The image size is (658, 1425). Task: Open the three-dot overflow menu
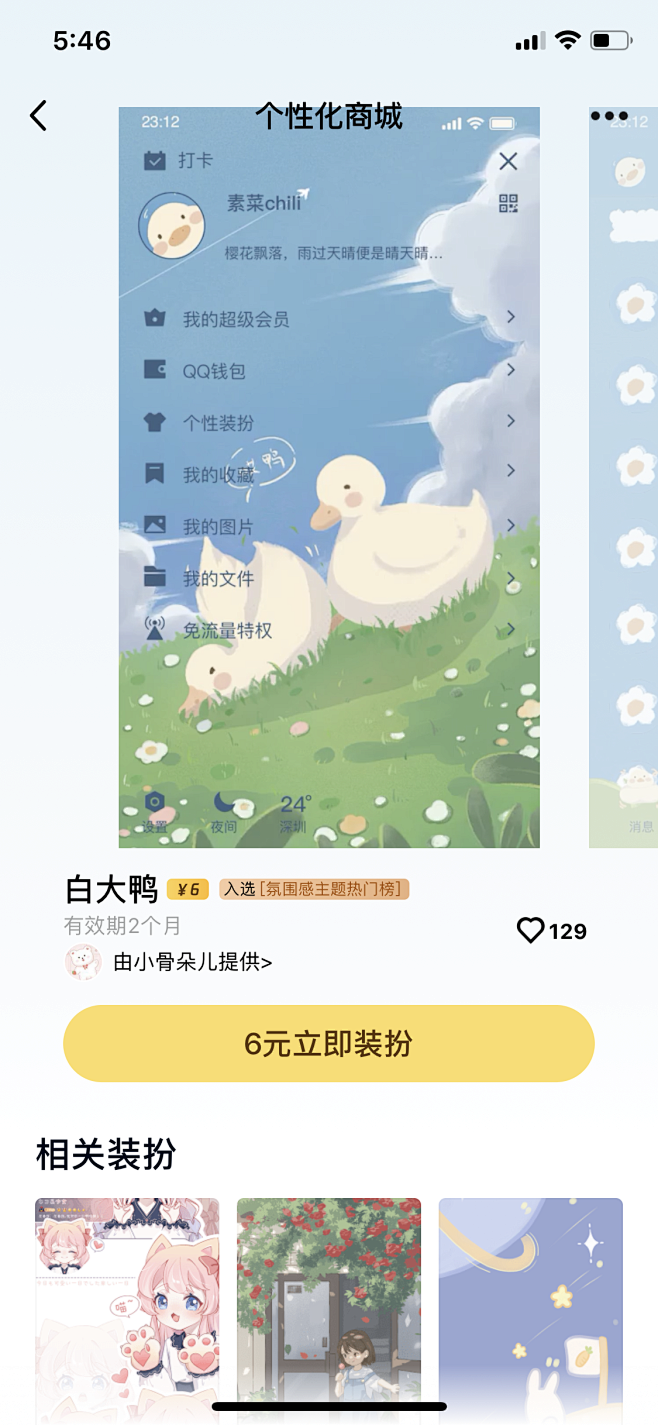pos(609,116)
